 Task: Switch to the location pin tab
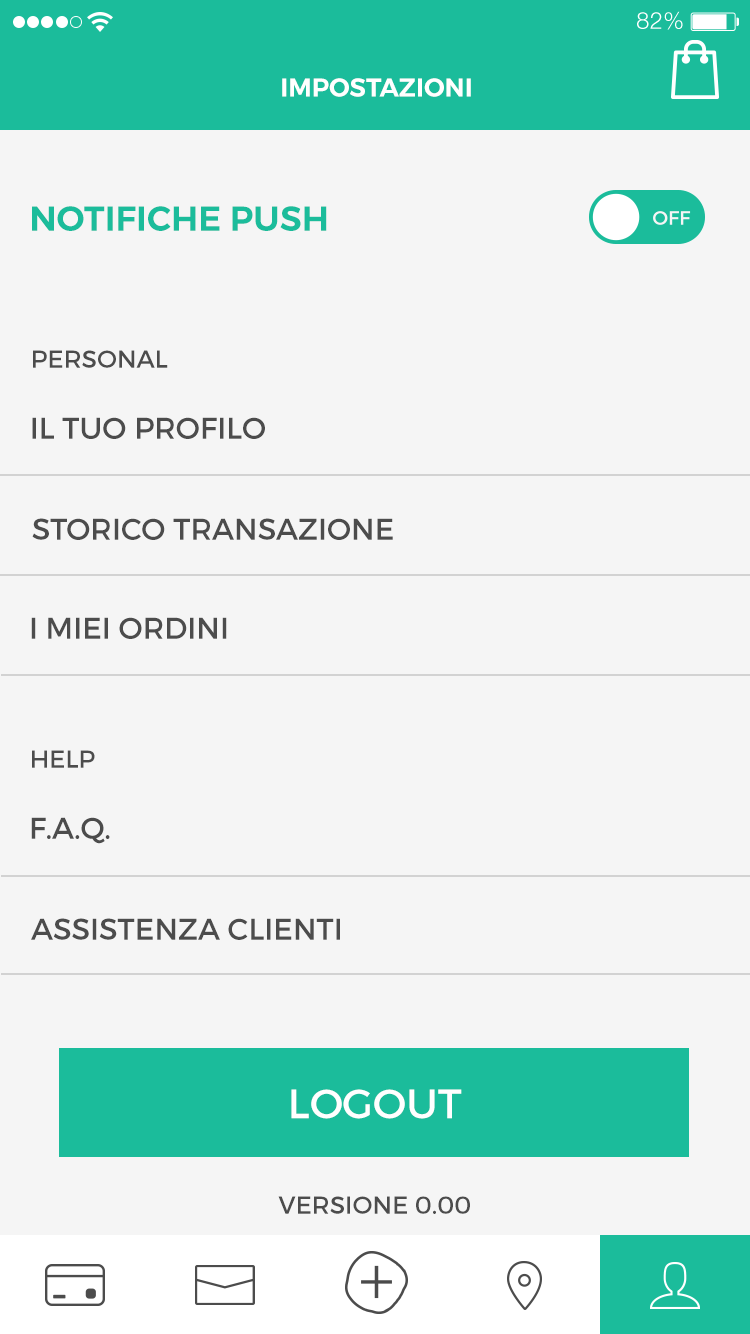point(524,1284)
